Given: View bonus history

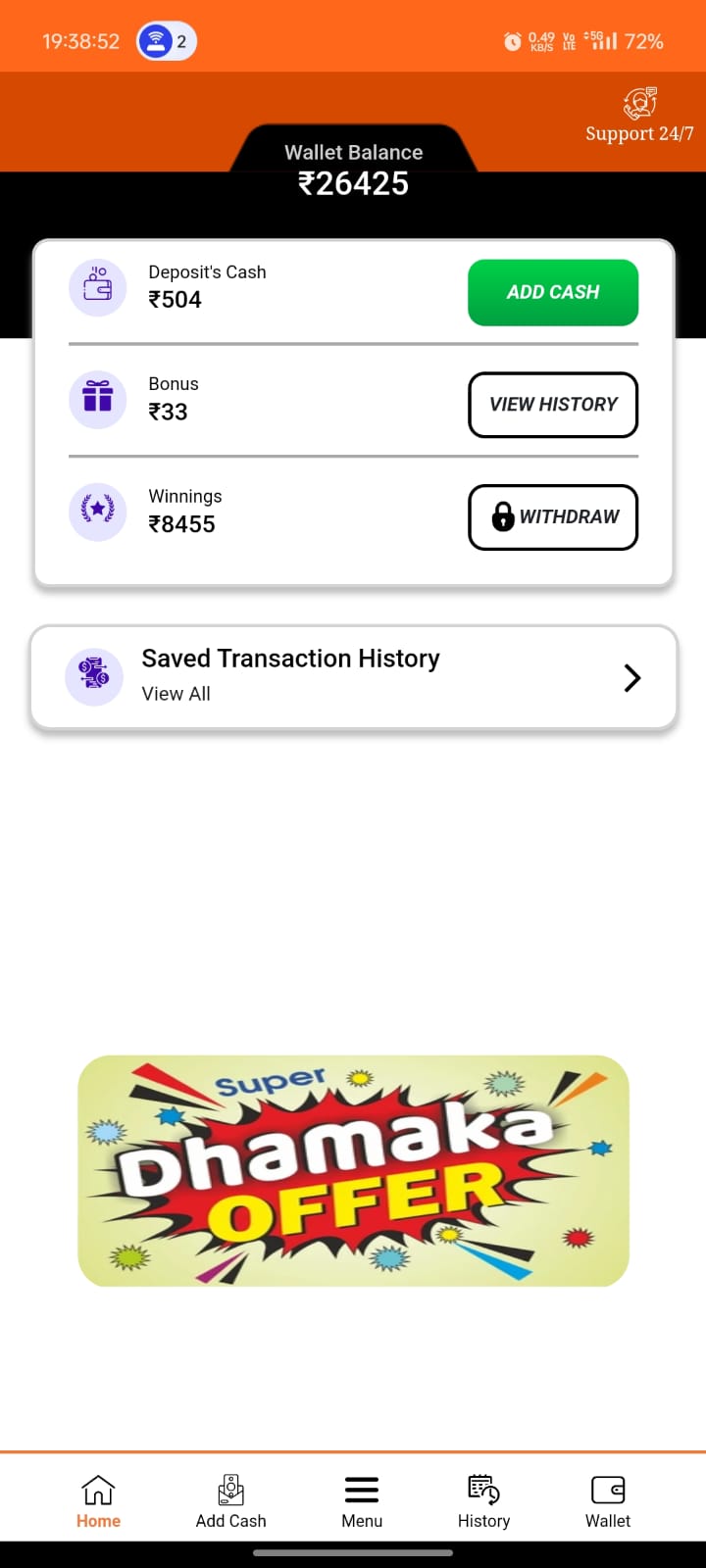Looking at the screenshot, I should pos(553,405).
